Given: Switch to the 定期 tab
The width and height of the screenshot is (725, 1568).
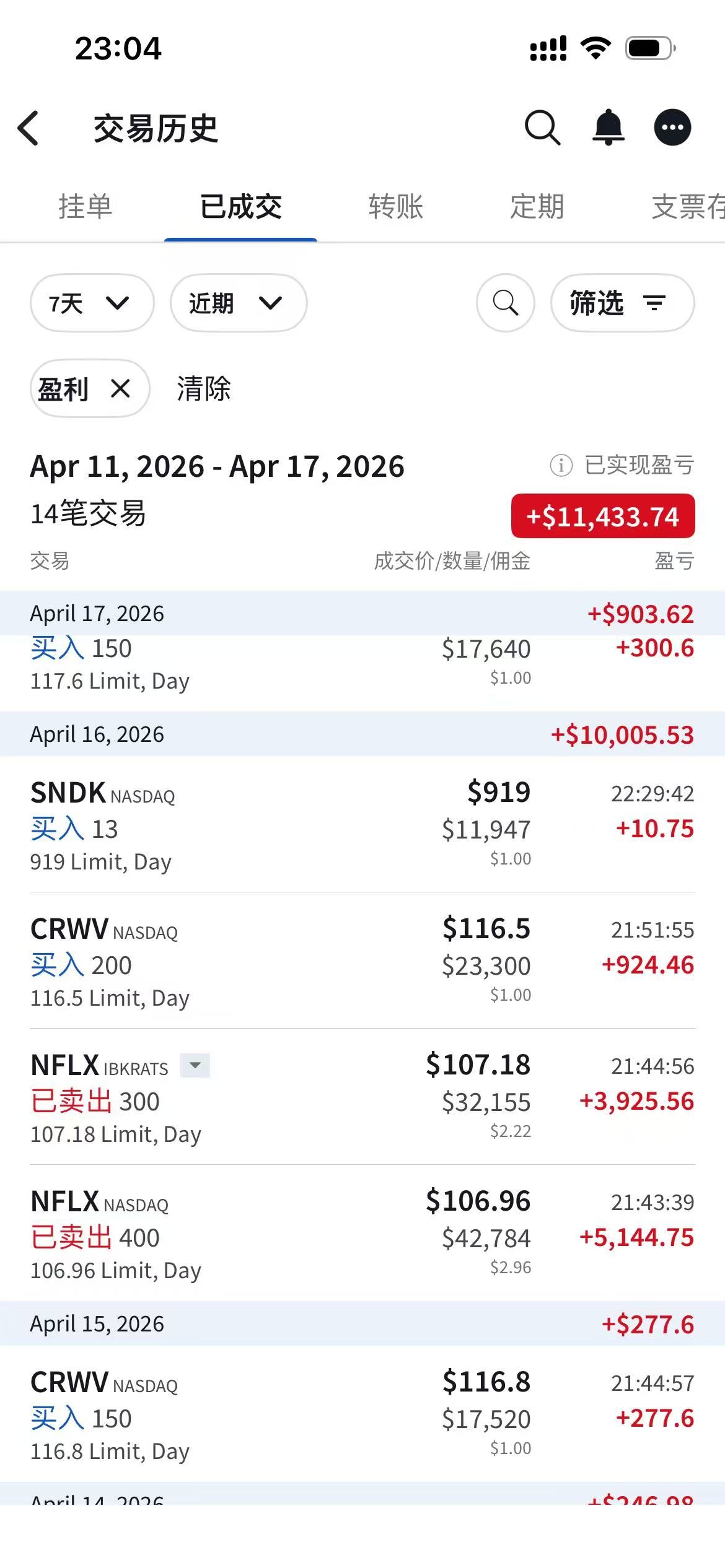Looking at the screenshot, I should 537,206.
